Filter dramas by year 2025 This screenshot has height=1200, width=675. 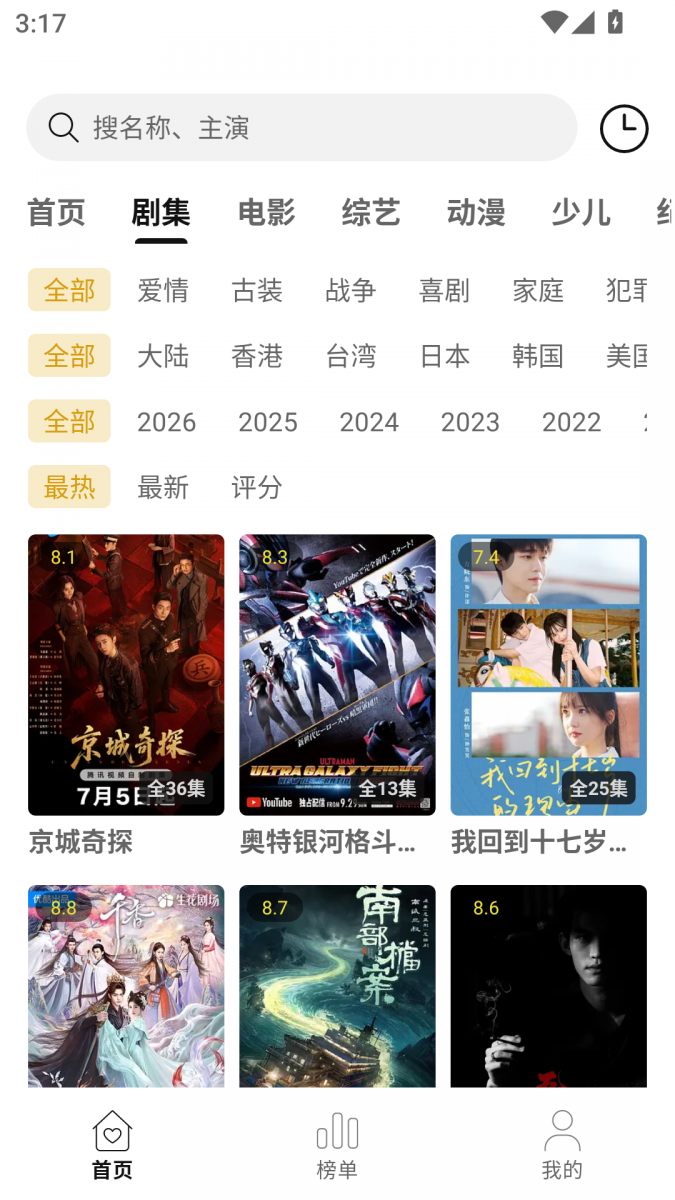(268, 421)
